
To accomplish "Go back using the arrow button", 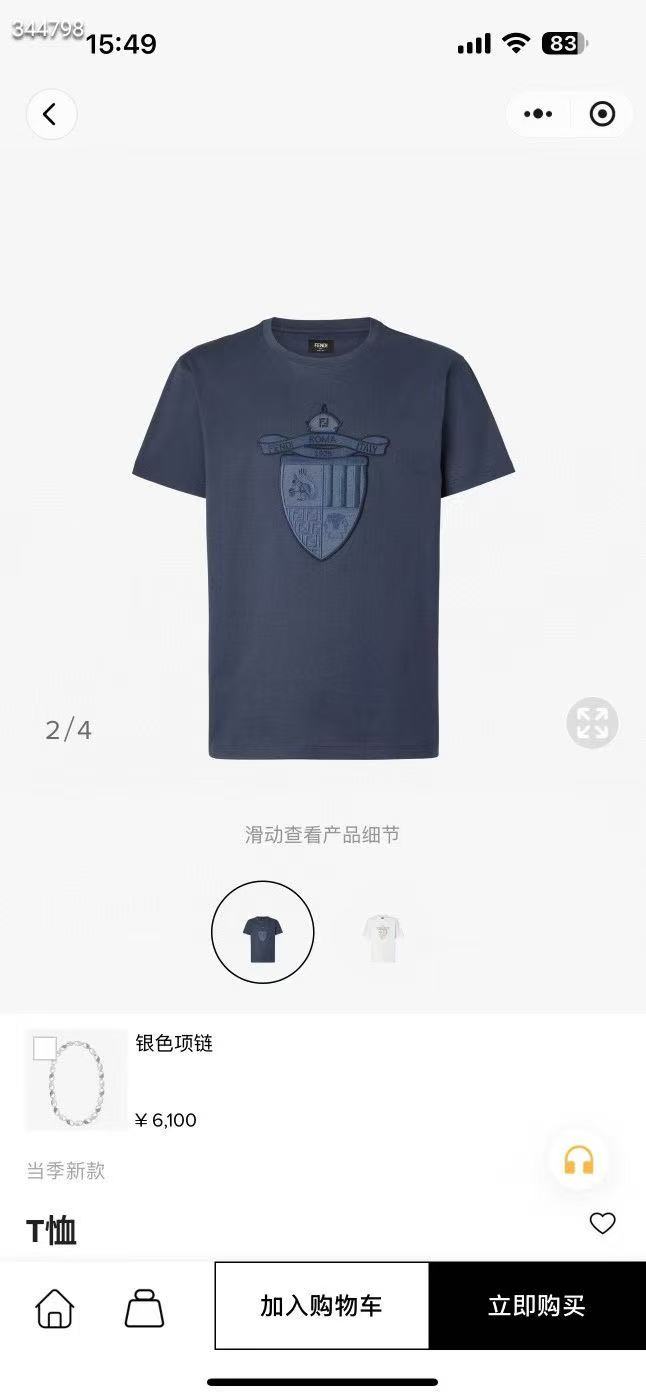I will tap(50, 114).
